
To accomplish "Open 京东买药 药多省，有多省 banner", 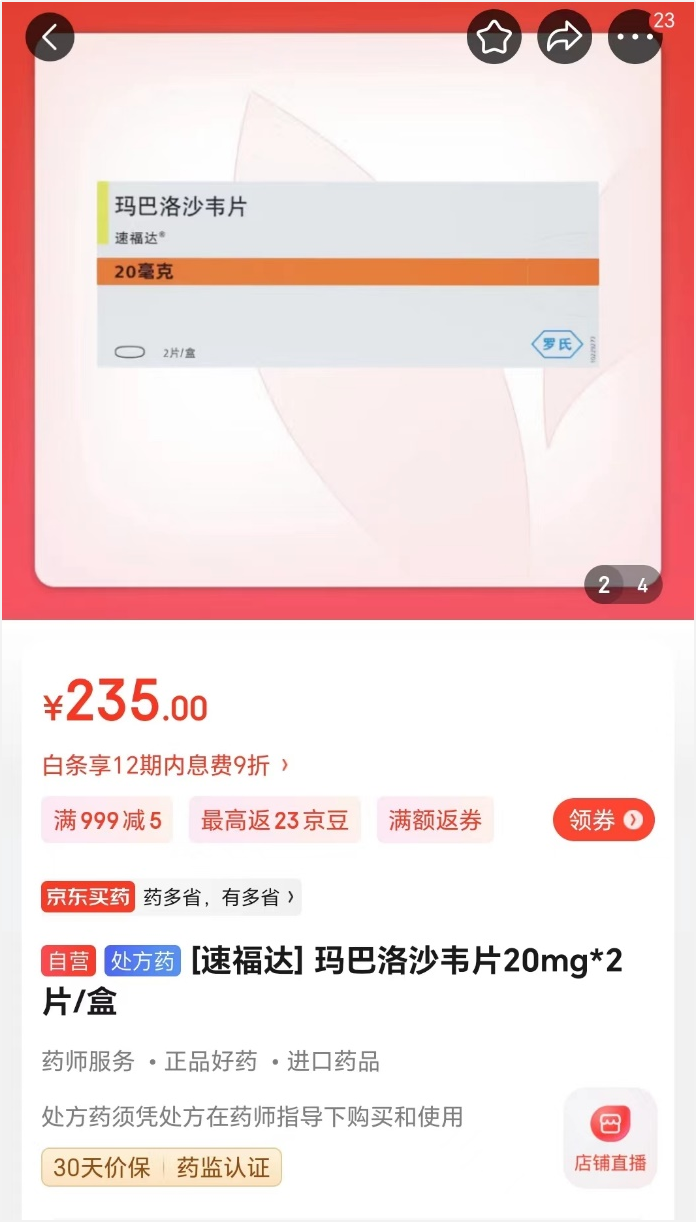I will (170, 897).
